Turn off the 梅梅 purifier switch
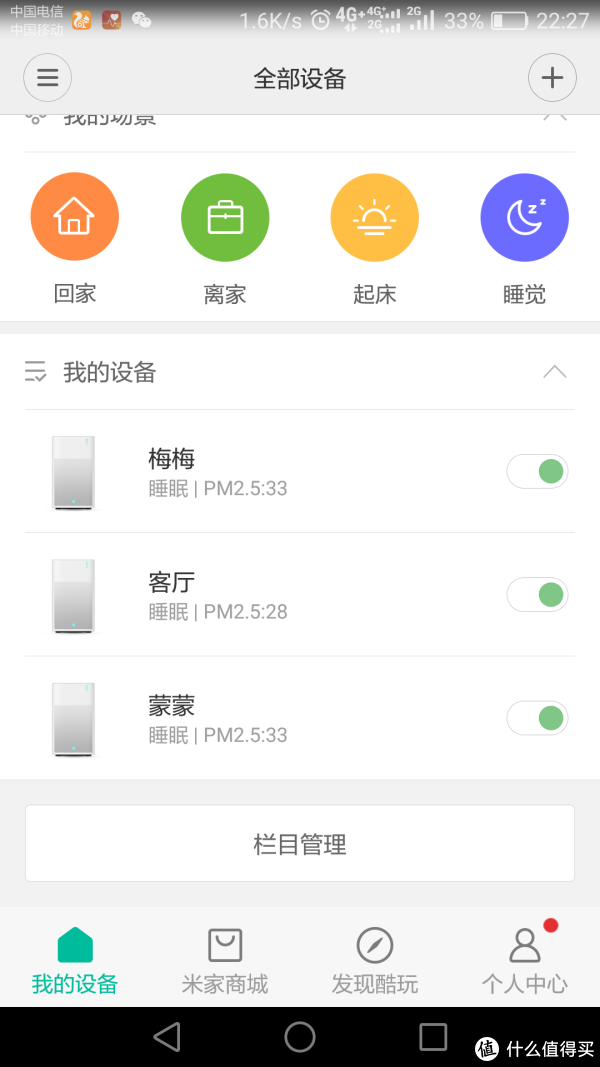Viewport: 600px width, 1067px height. coord(537,472)
